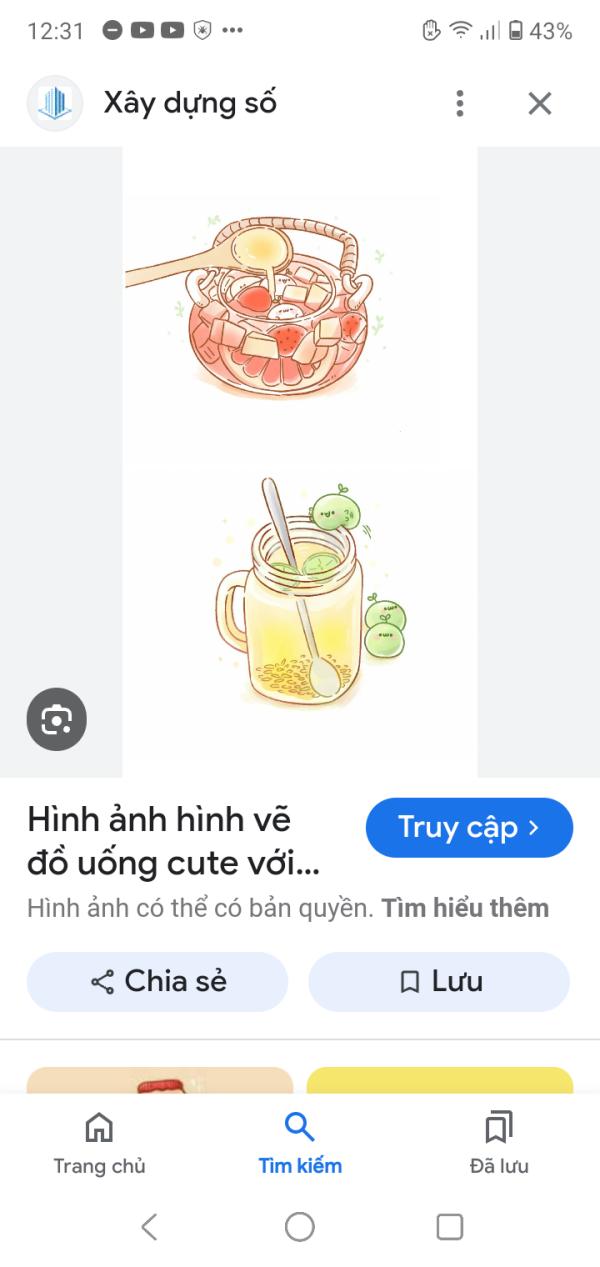View the cute drinks drawing full screen

click(x=300, y=460)
